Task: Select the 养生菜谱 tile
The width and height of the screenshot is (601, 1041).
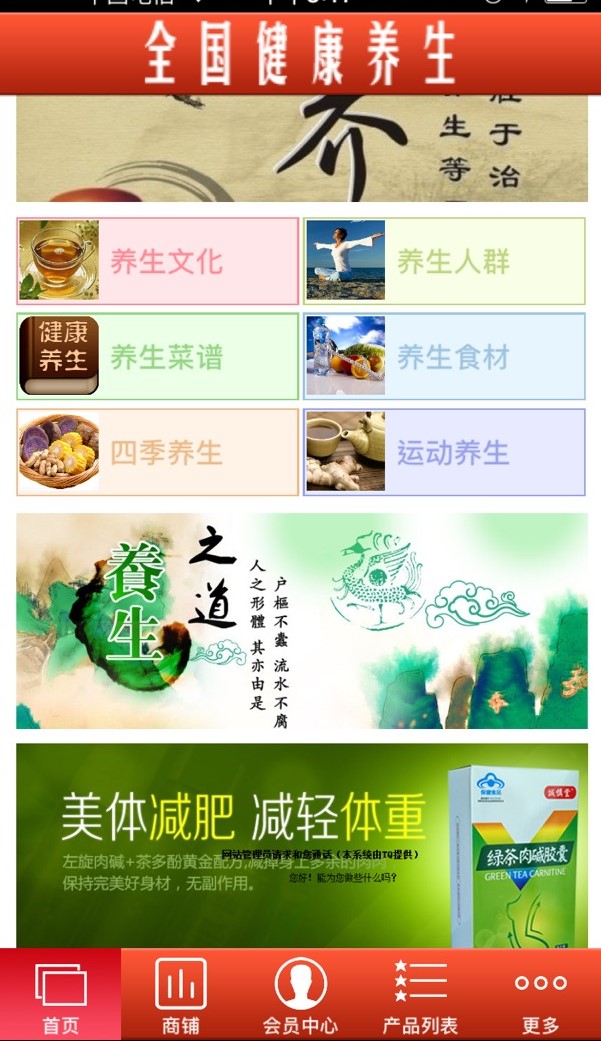Action: pyautogui.click(x=158, y=356)
